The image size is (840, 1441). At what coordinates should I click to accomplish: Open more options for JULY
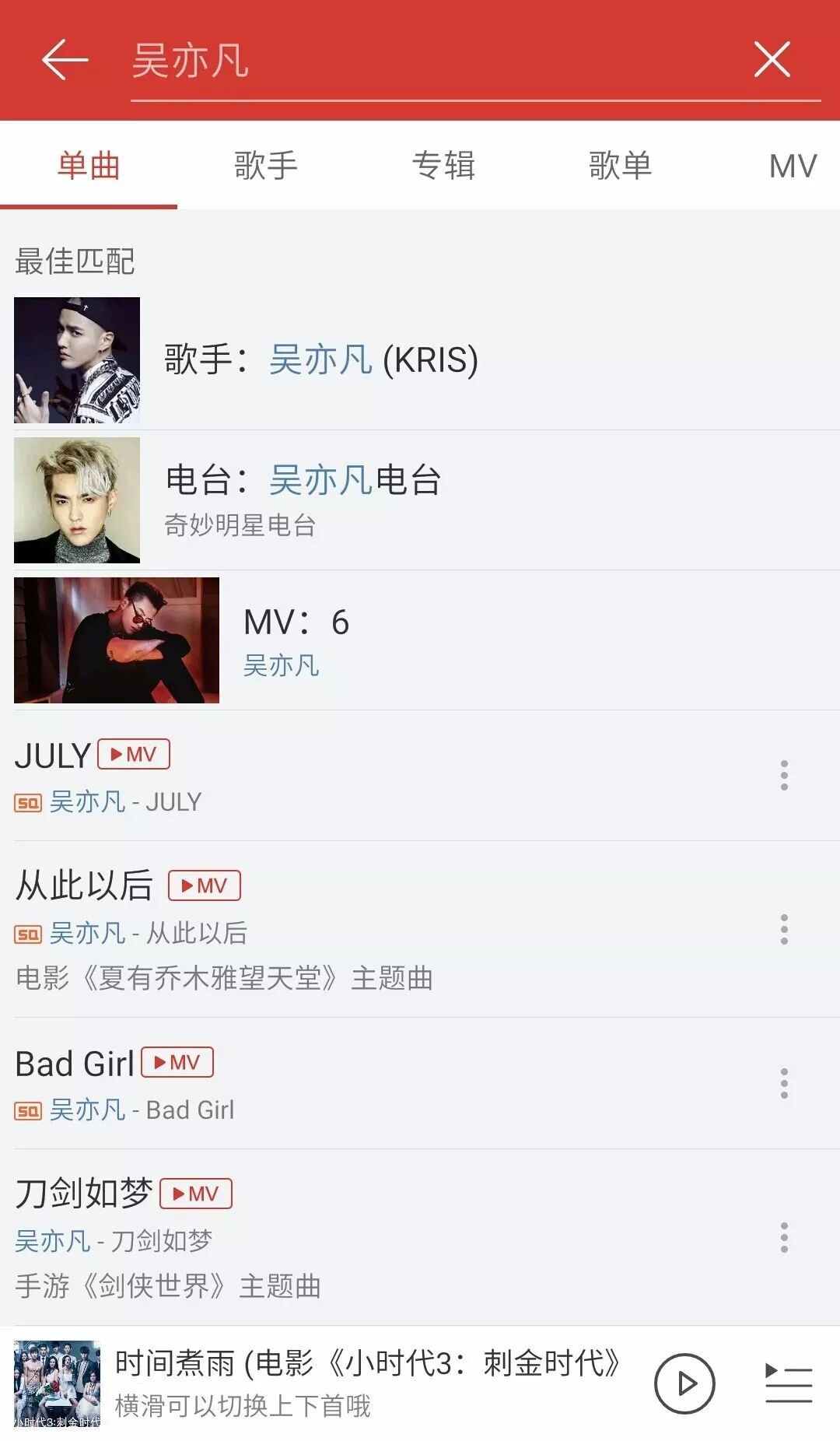coord(784,776)
